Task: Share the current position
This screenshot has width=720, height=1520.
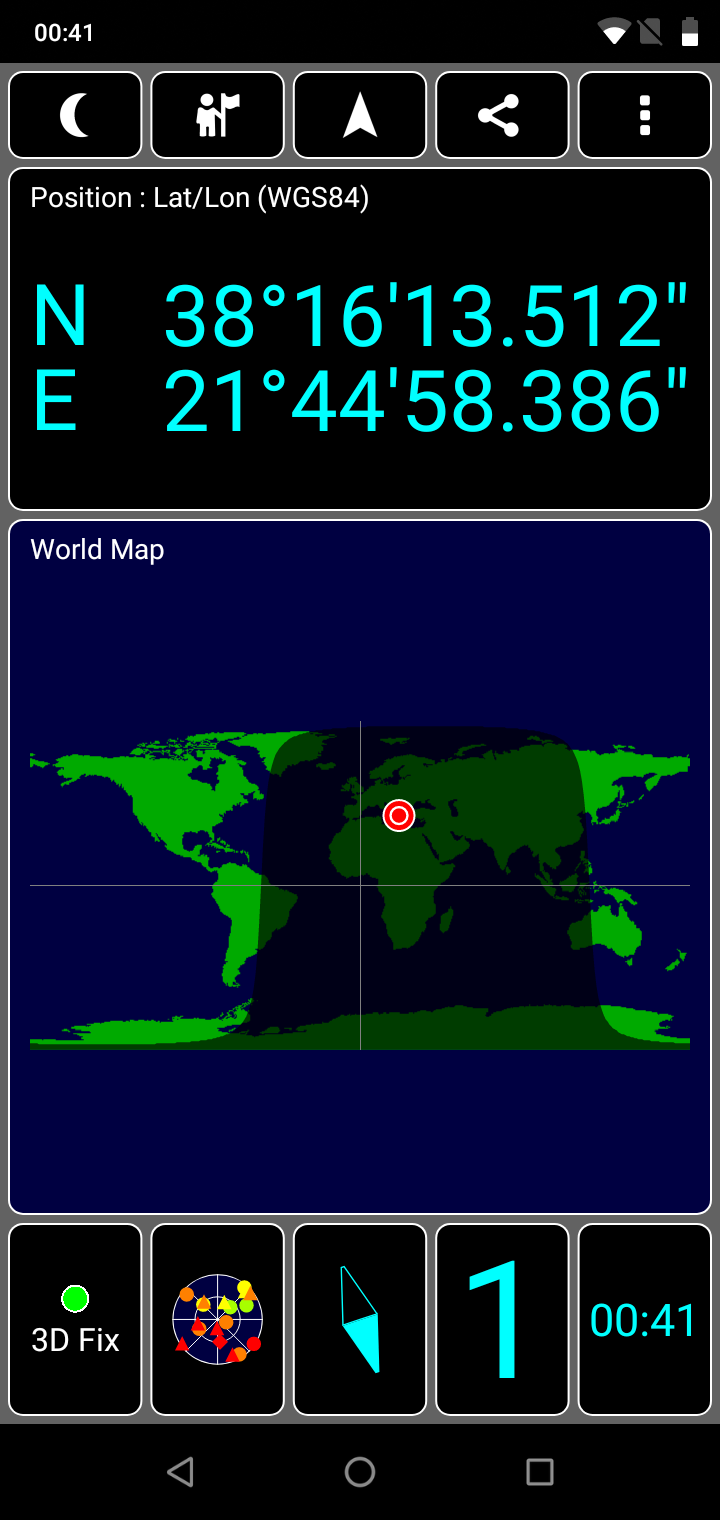Action: coord(502,115)
